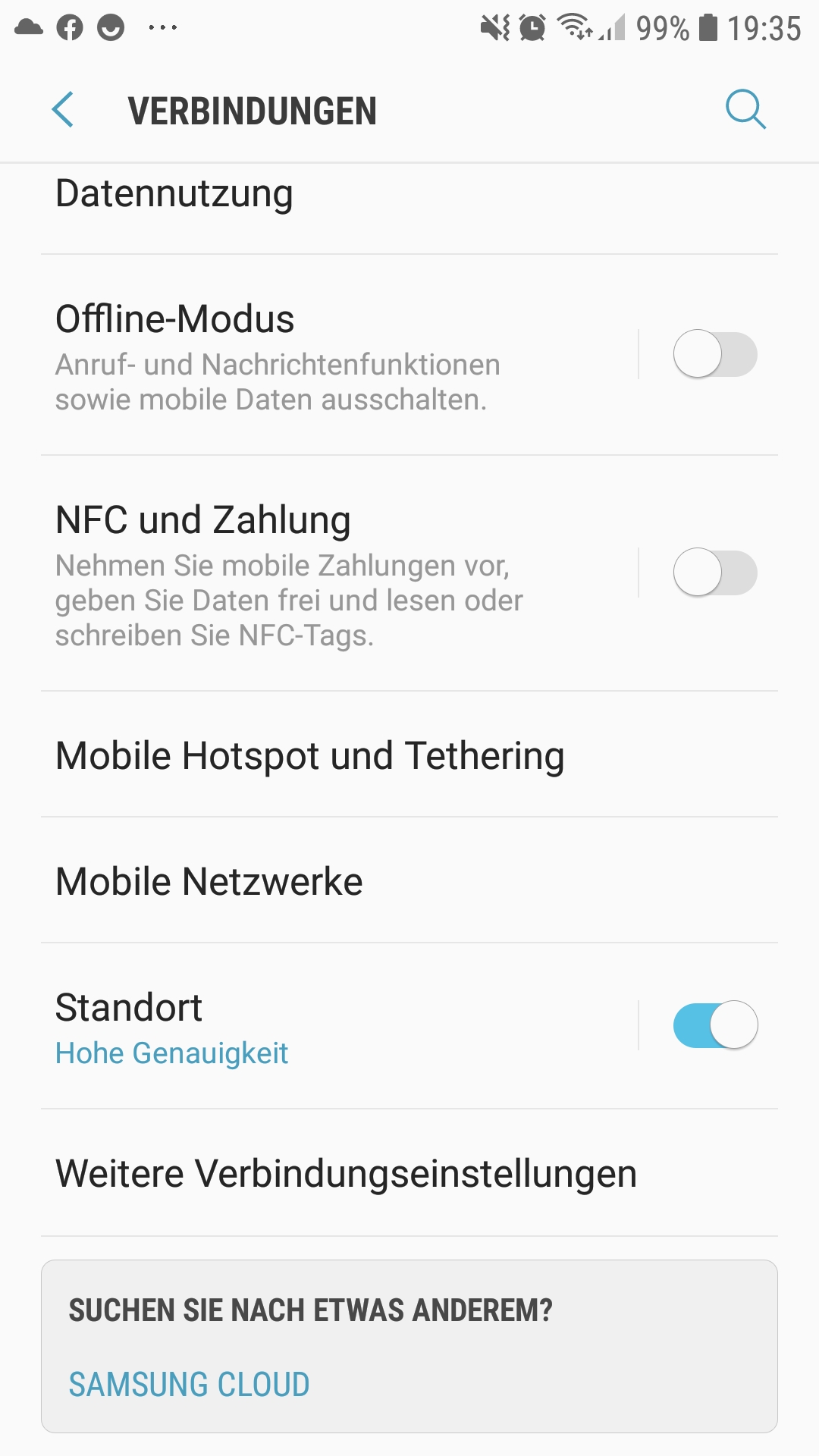The width and height of the screenshot is (819, 1456).
Task: Enable the Offline-Modus switch
Action: tap(714, 354)
